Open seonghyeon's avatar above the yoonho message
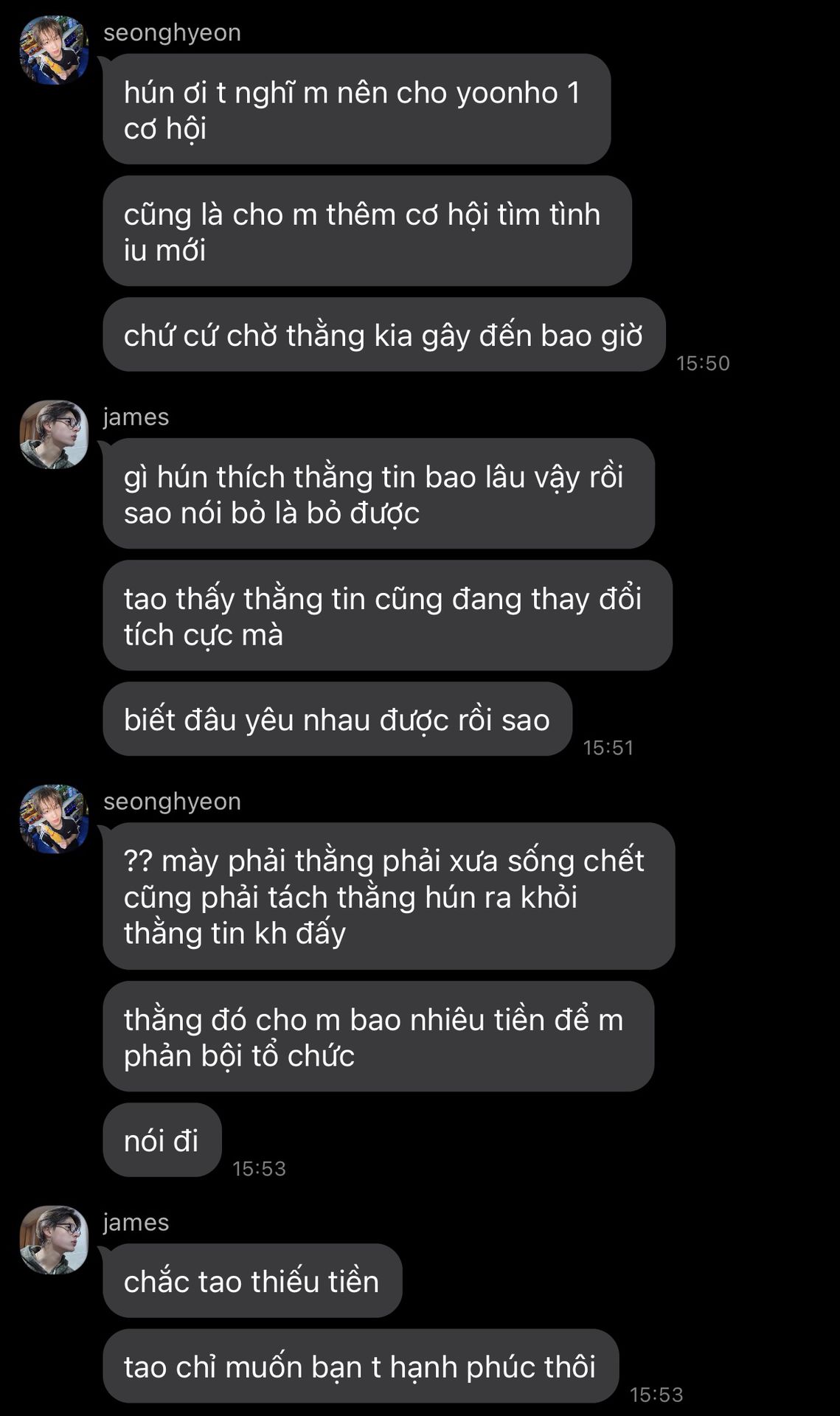Viewport: 840px width, 1416px height. pyautogui.click(x=54, y=50)
